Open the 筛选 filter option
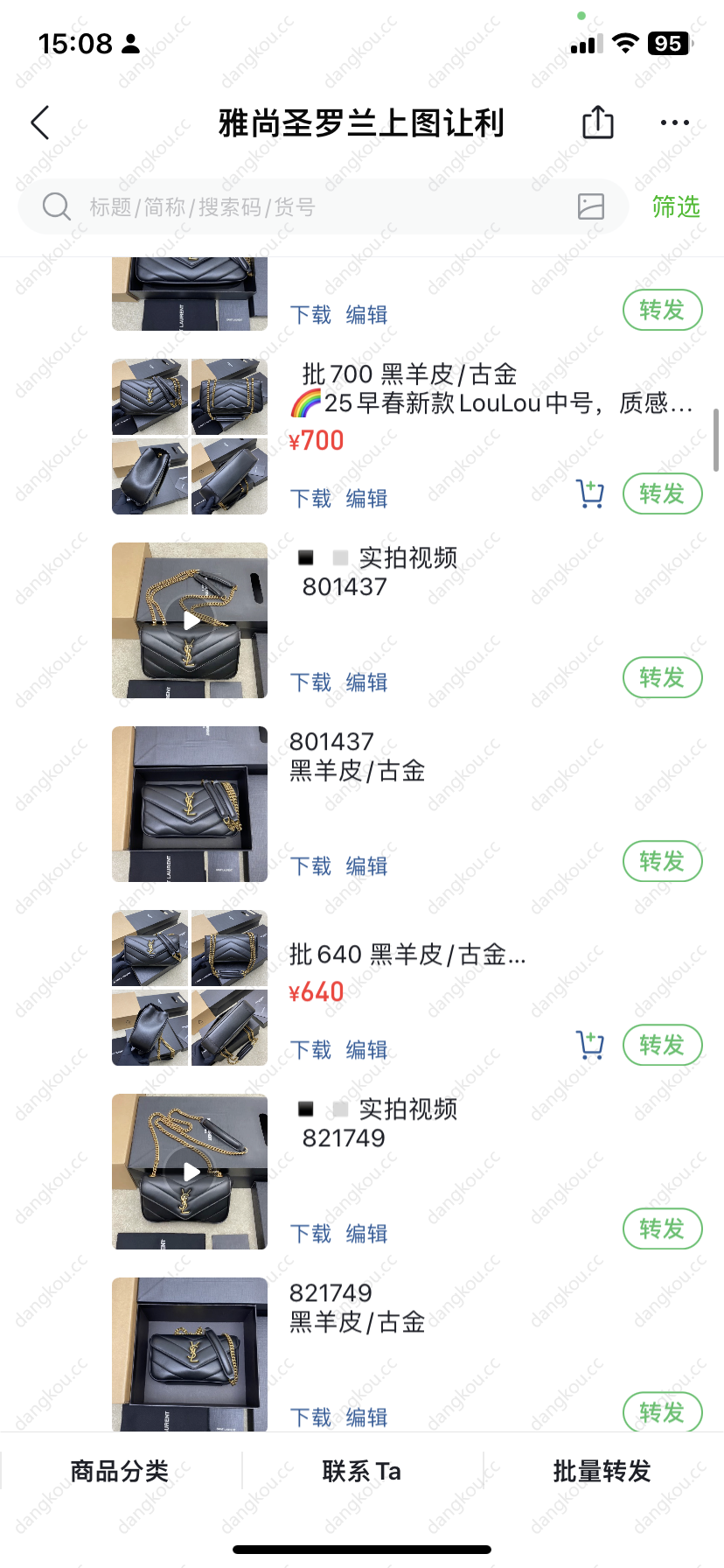This screenshot has height=1568, width=724. pos(676,206)
